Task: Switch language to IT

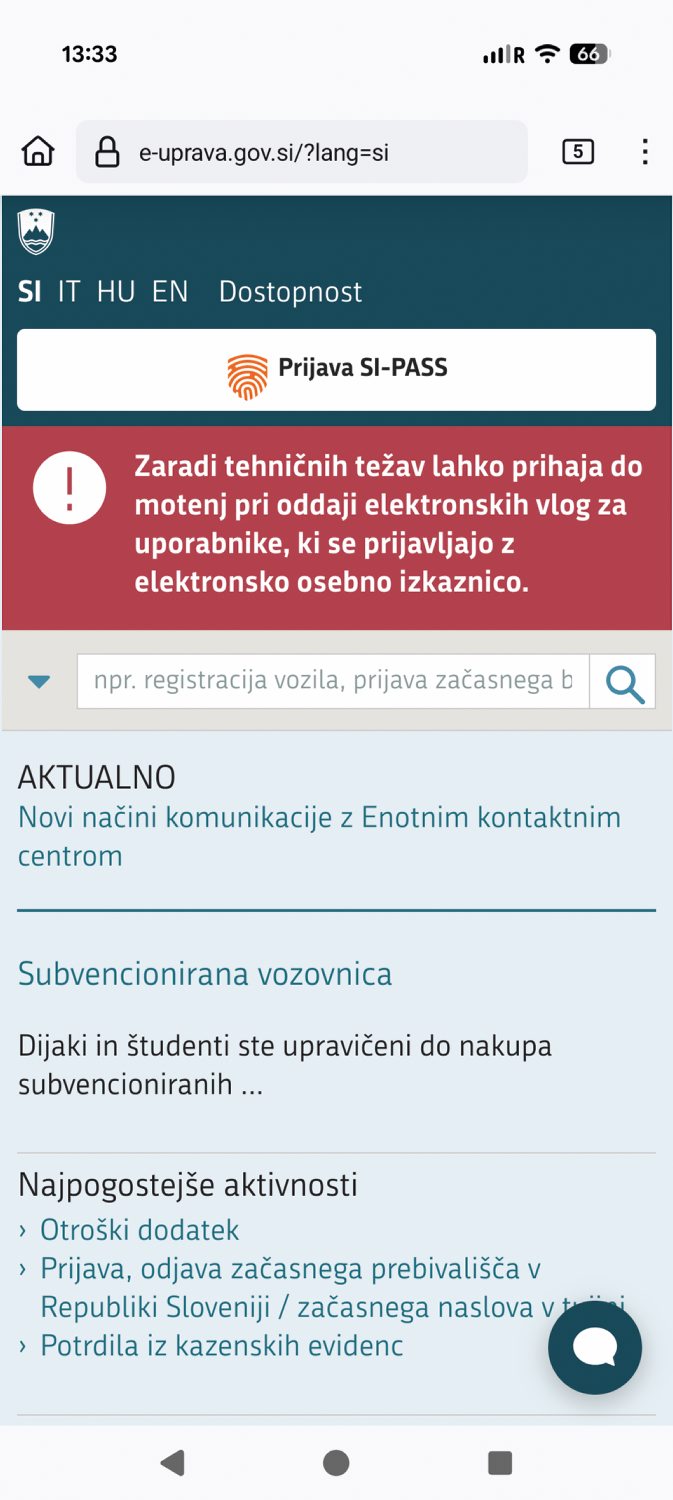Action: pyautogui.click(x=69, y=292)
